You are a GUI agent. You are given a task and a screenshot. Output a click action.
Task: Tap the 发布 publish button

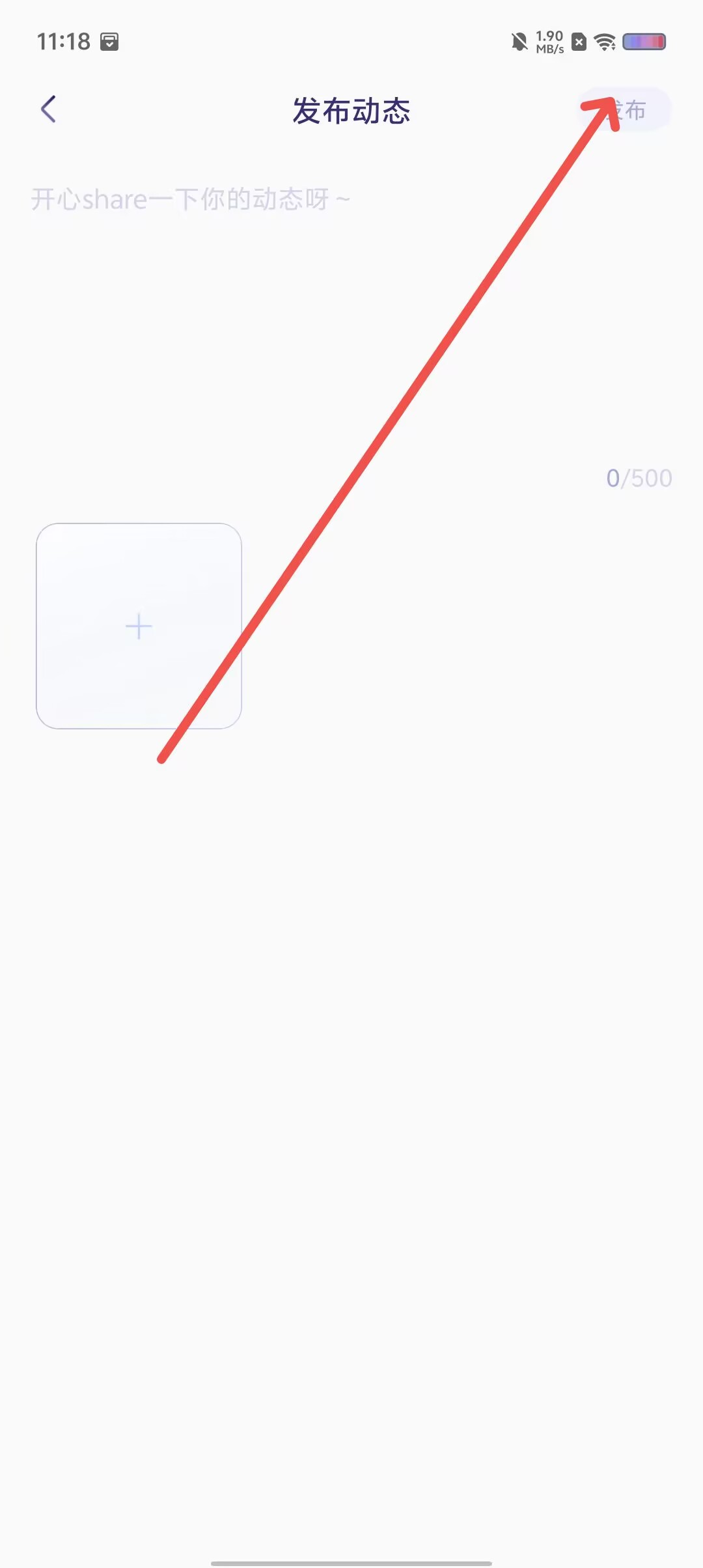(x=625, y=109)
